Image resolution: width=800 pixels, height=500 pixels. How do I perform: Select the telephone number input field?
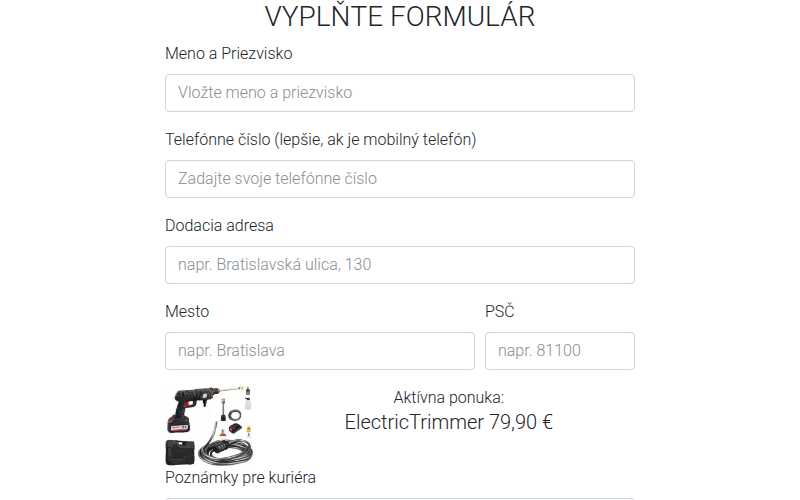pyautogui.click(x=399, y=179)
